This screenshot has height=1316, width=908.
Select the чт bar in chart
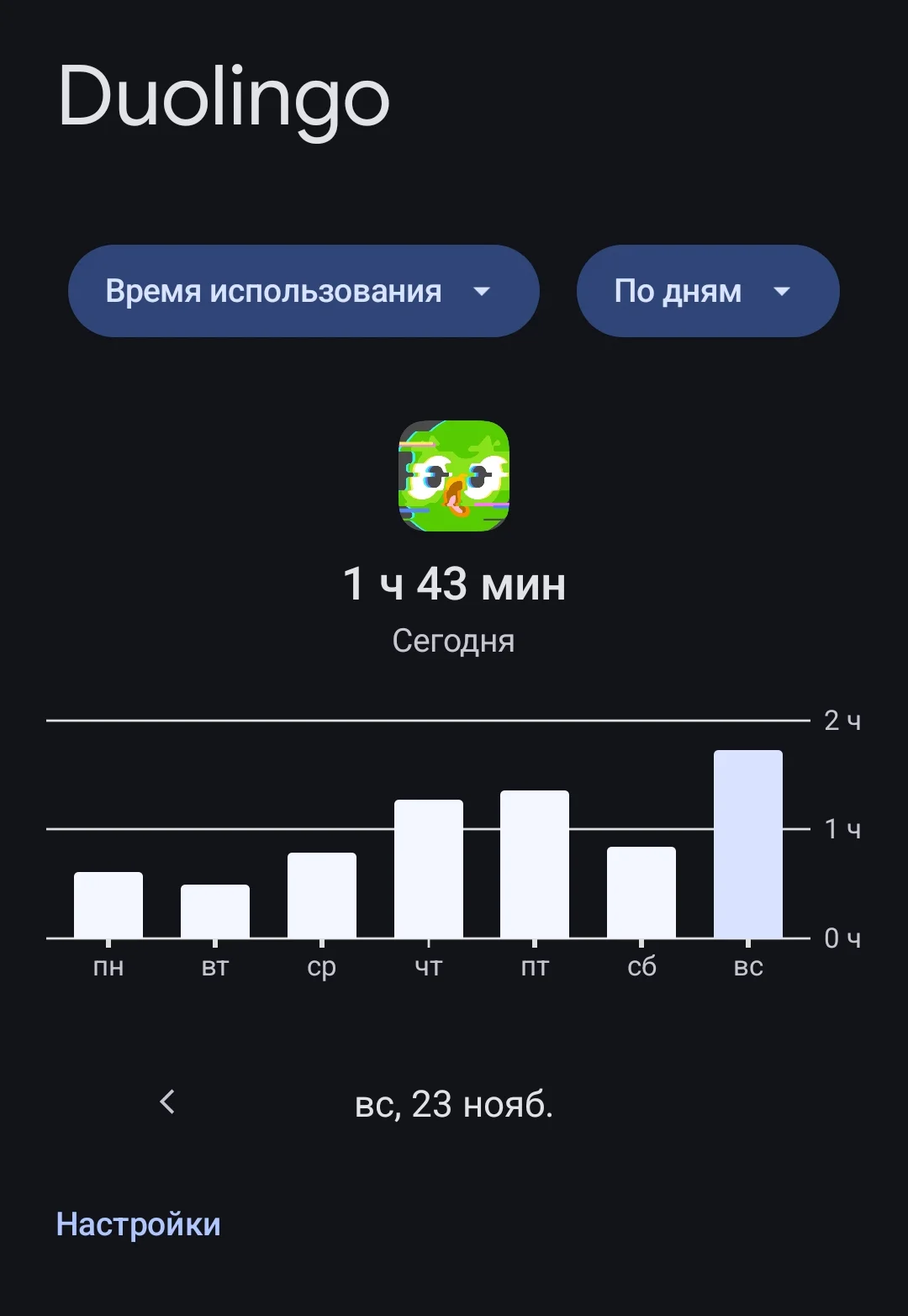point(429,869)
